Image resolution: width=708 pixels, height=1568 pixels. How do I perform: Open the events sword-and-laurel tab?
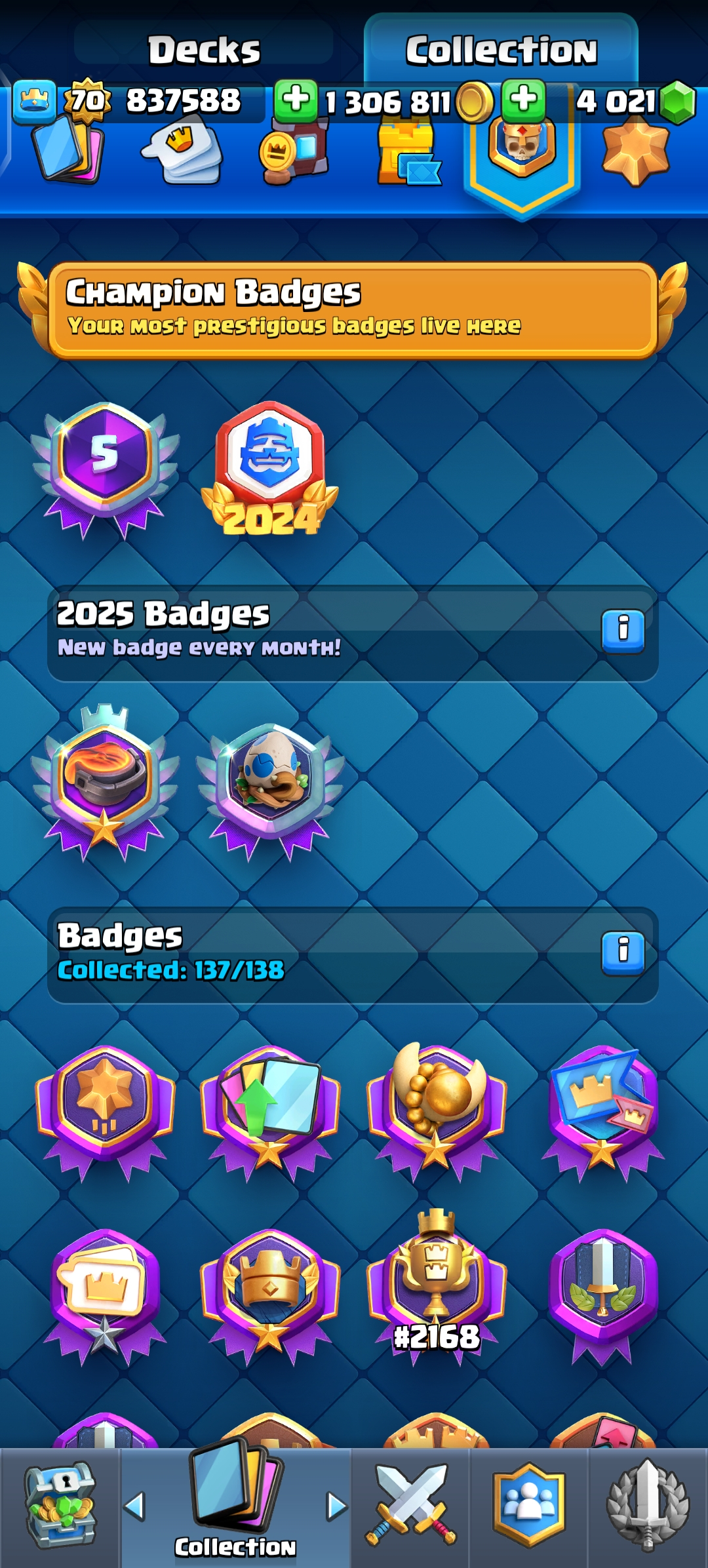point(648,1506)
